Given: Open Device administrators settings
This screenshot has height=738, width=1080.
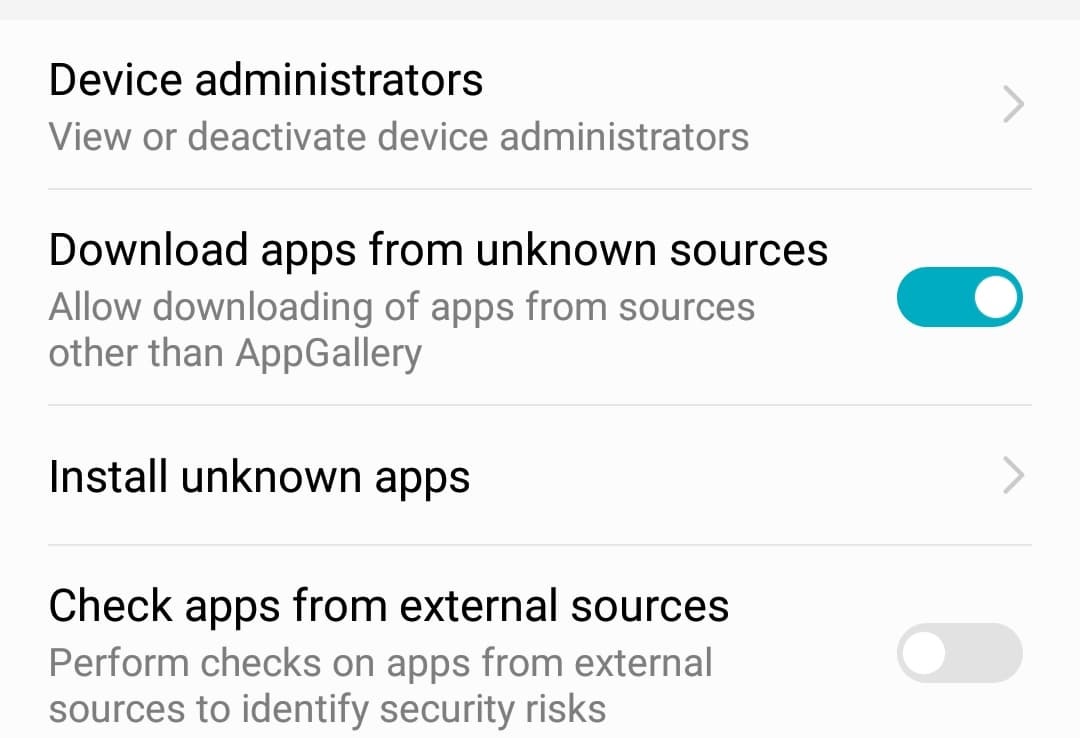Looking at the screenshot, I should click(x=540, y=106).
